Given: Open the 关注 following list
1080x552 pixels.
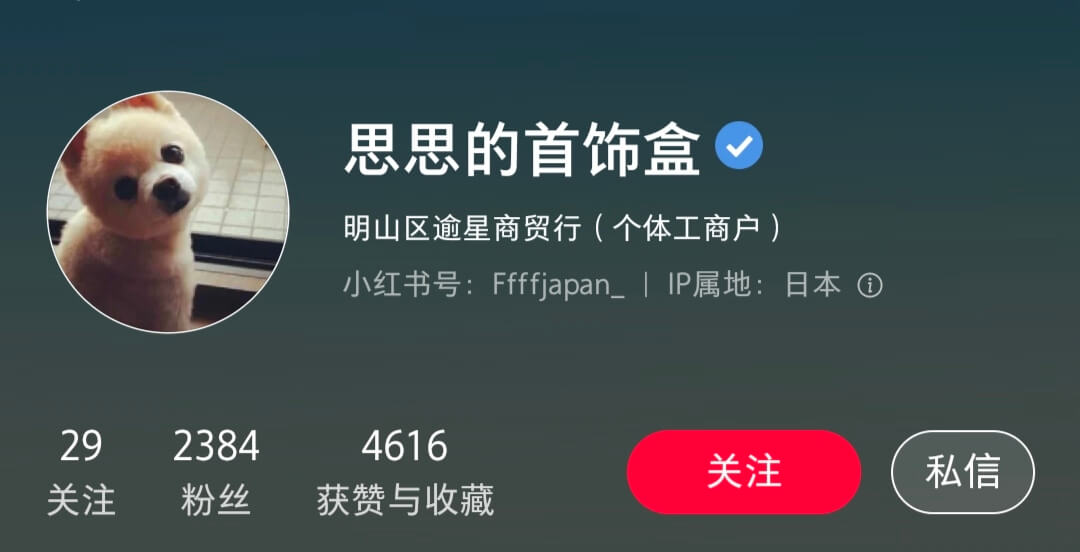Looking at the screenshot, I should (x=81, y=472).
